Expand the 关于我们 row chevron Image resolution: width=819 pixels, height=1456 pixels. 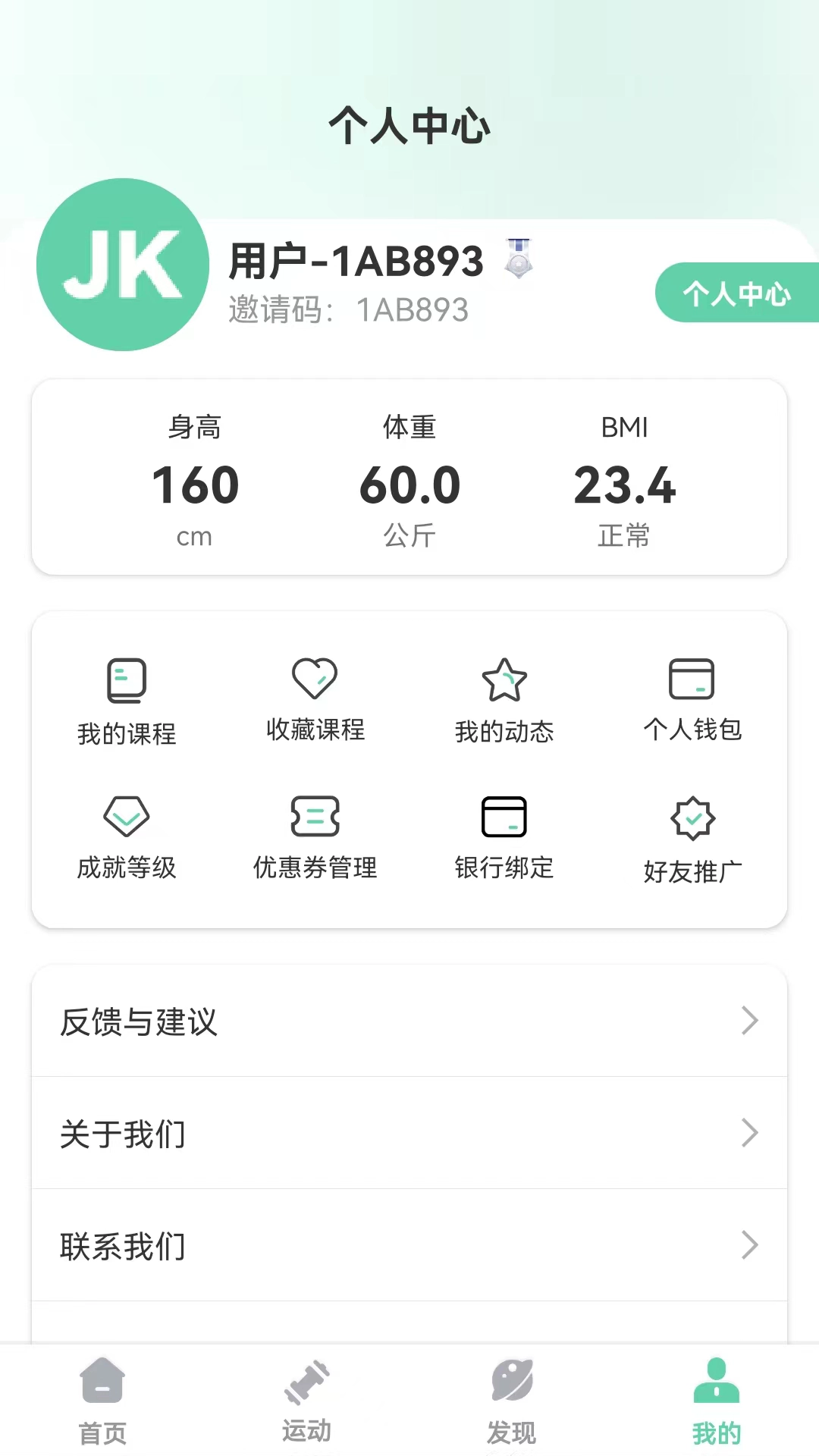click(x=751, y=1133)
